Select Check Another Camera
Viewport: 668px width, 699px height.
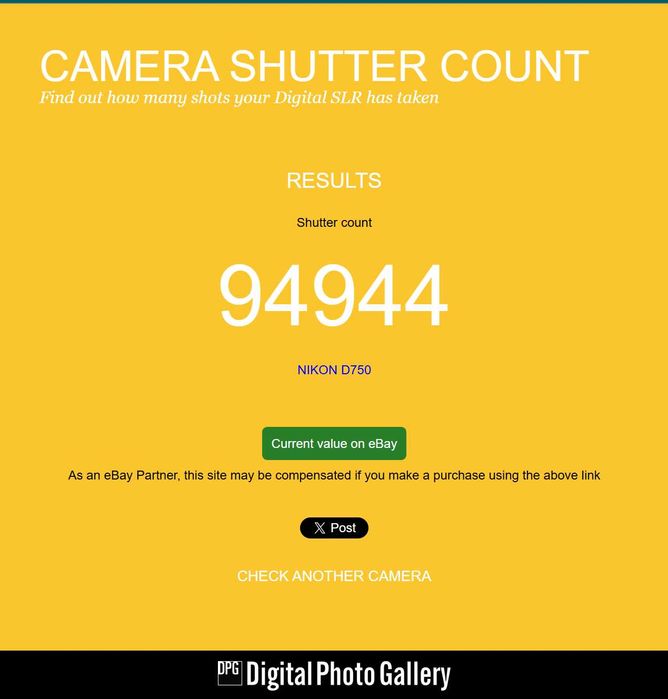click(x=334, y=576)
